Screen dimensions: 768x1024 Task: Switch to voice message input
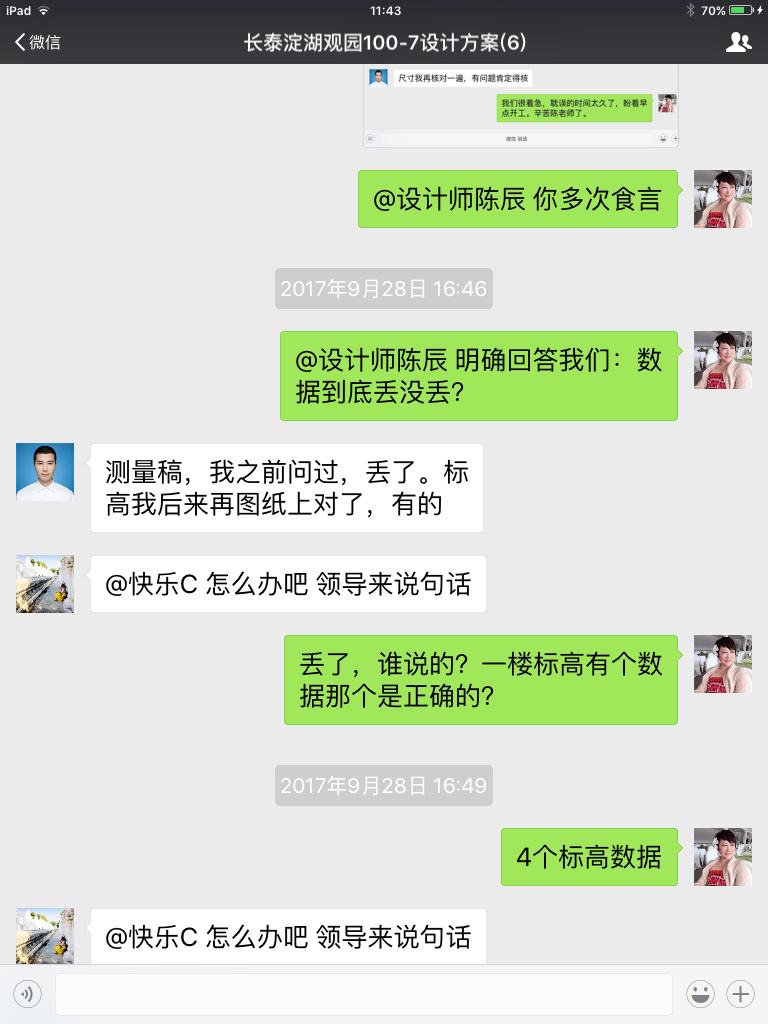27,994
